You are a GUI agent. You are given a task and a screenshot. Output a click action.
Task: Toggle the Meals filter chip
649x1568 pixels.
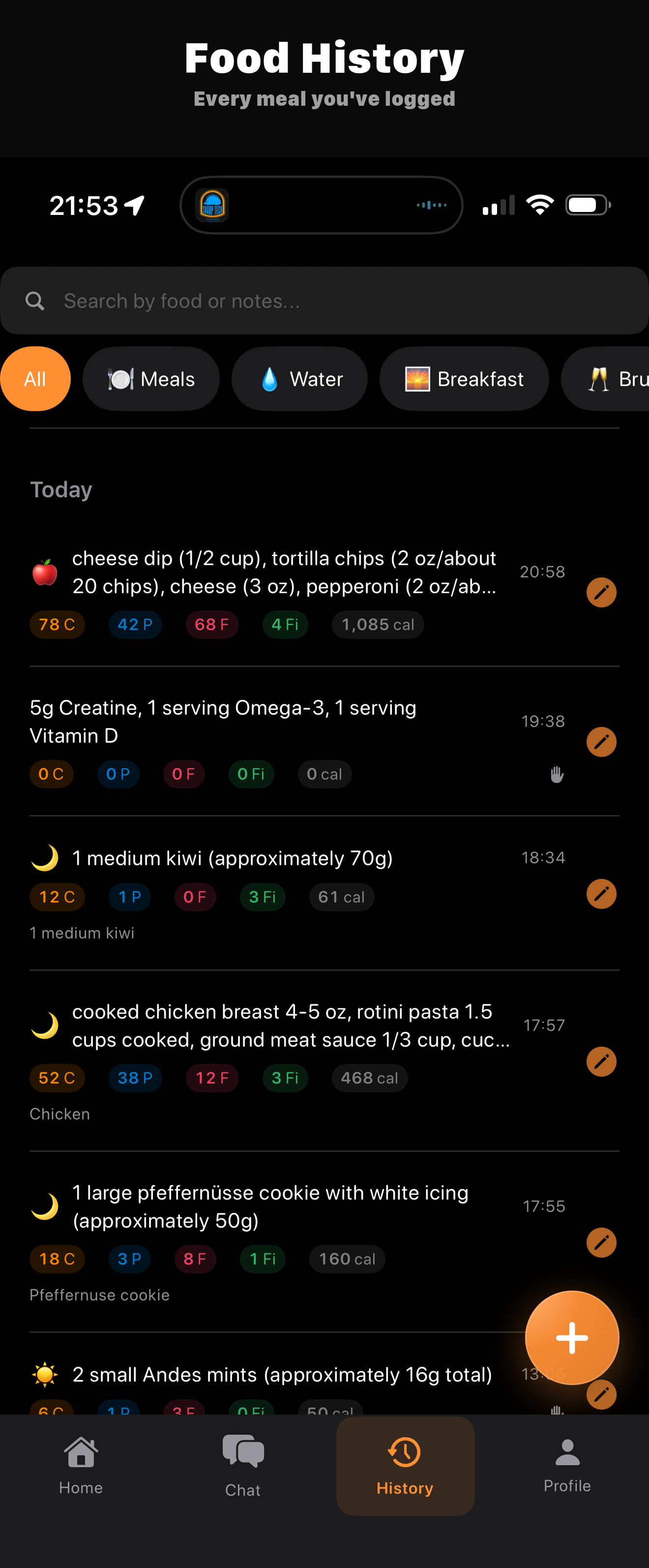click(151, 379)
